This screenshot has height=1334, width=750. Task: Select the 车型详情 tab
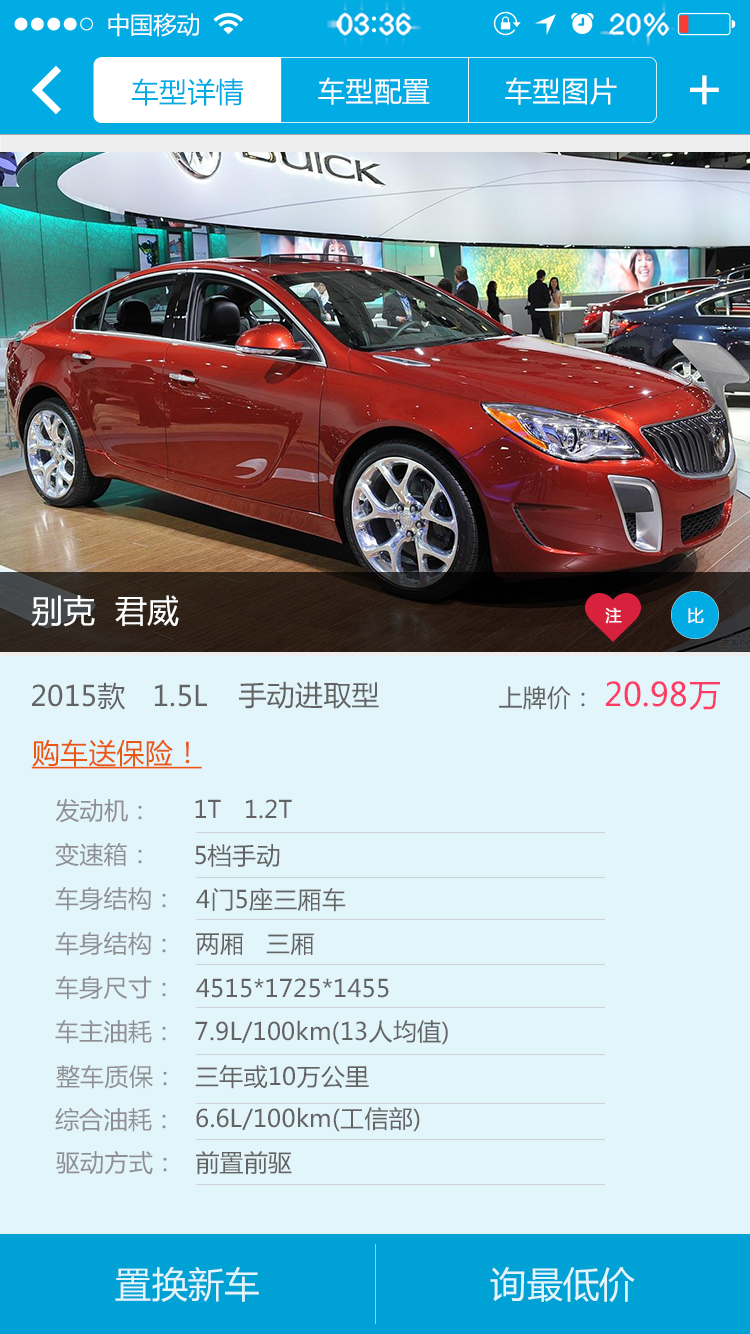click(189, 89)
